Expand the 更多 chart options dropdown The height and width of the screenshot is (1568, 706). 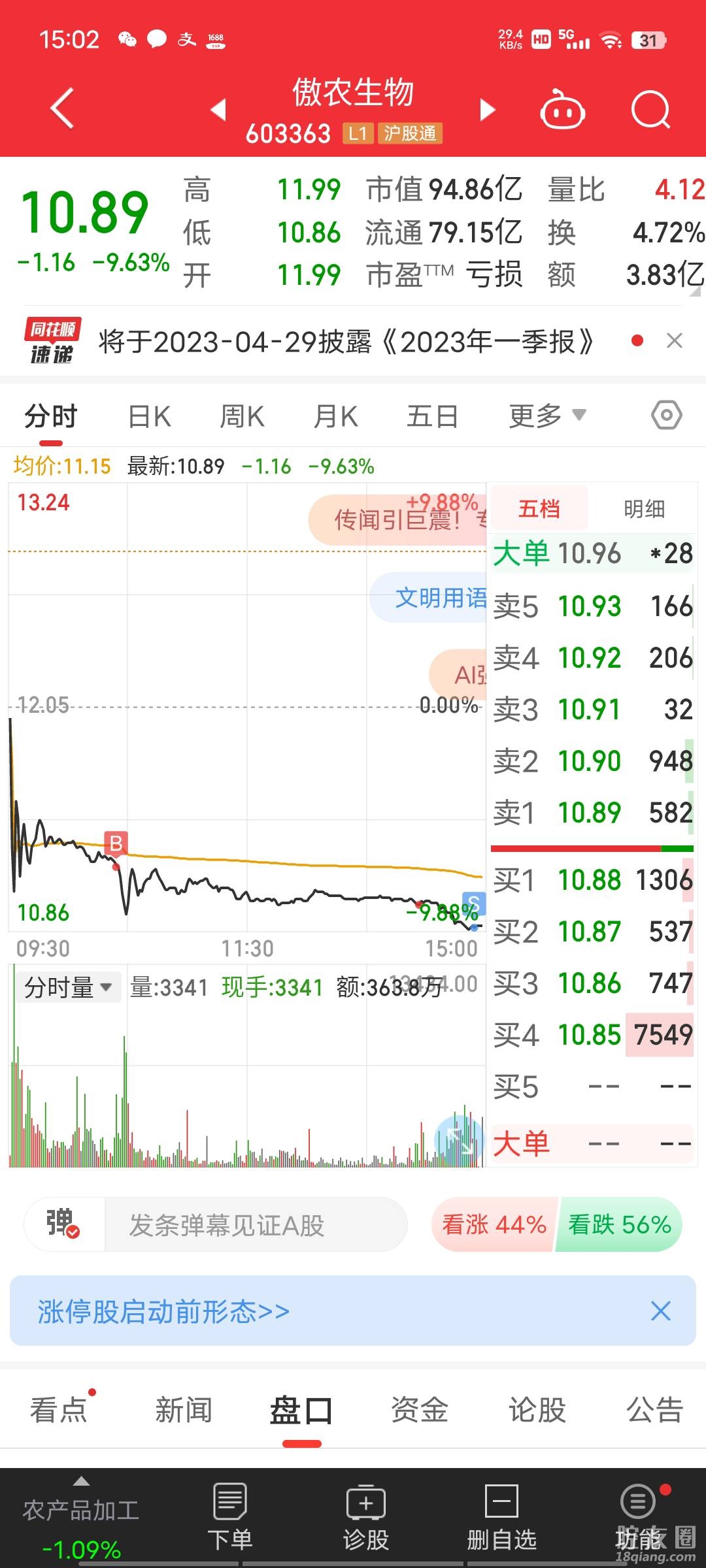(x=546, y=416)
